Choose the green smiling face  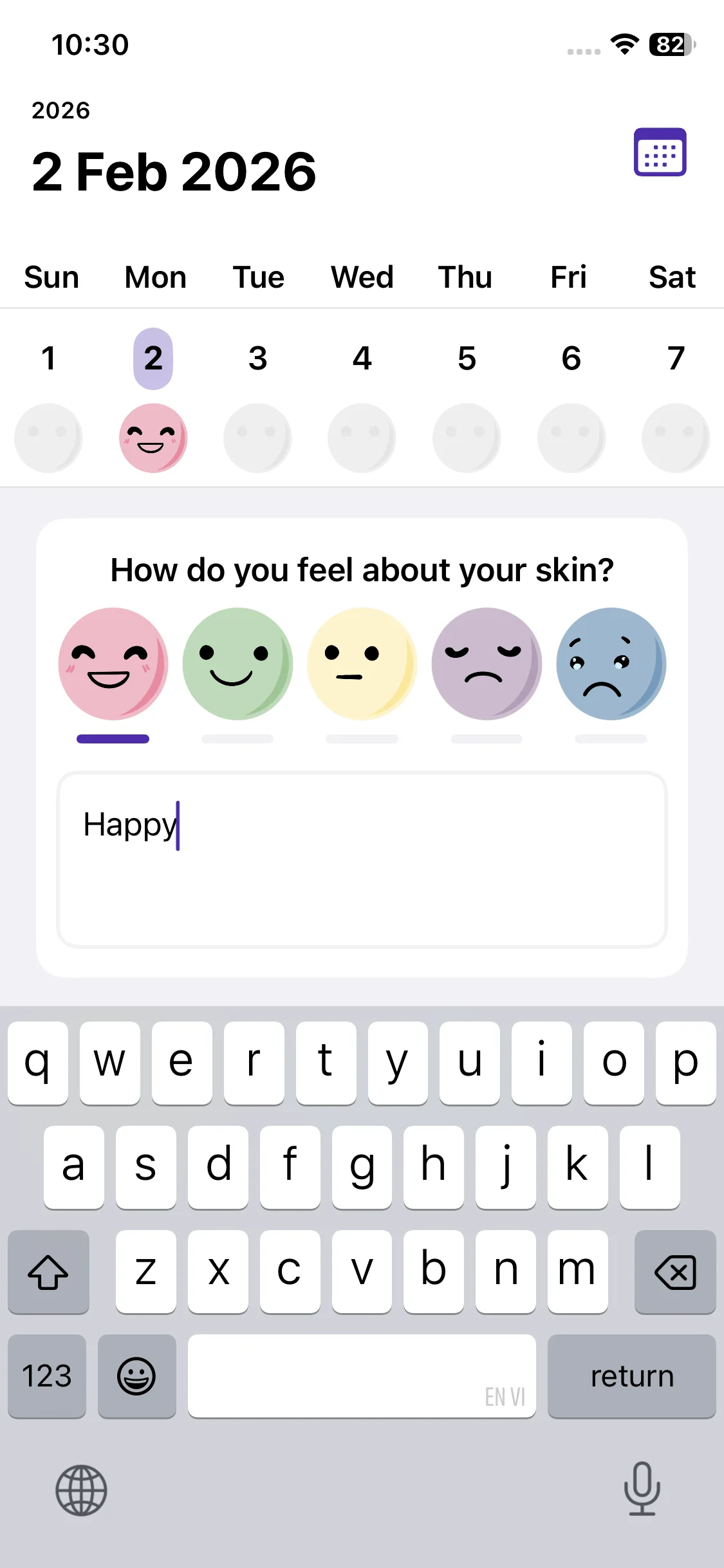click(237, 664)
